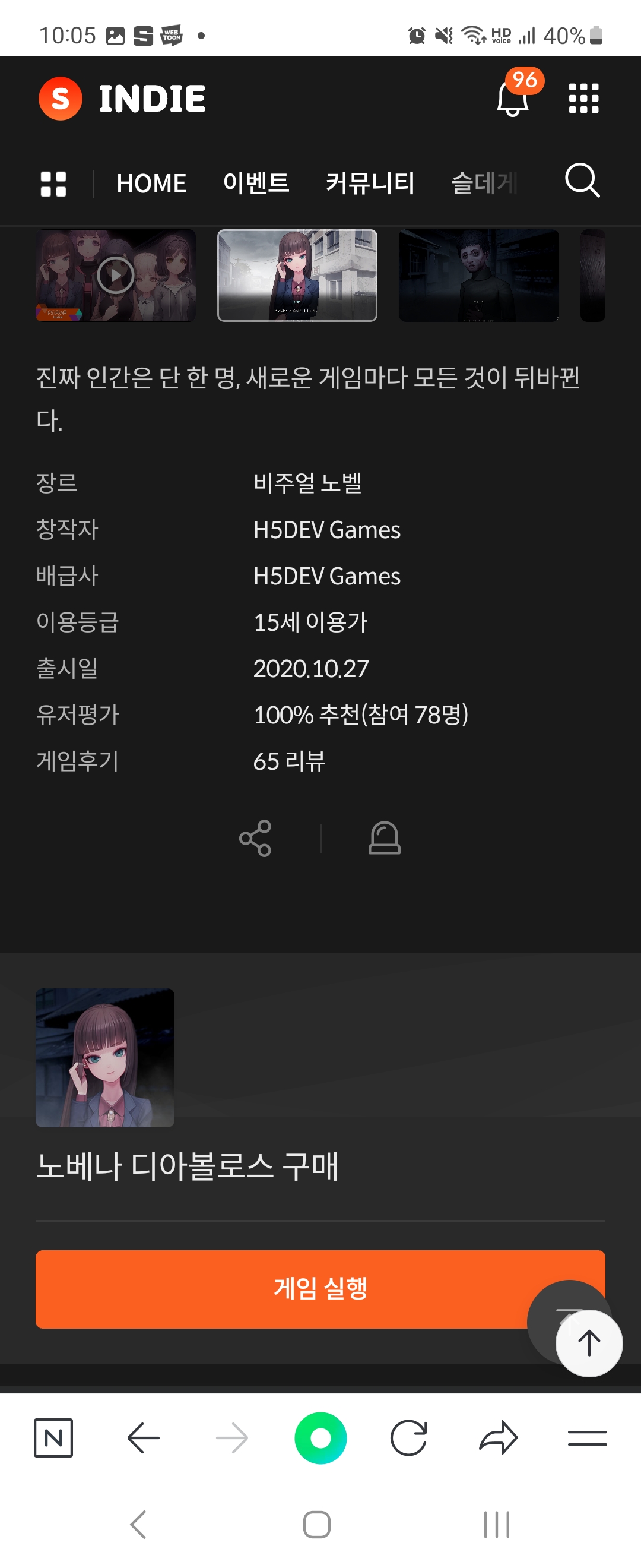Screen dimensions: 641x1568
Task: Switch to the HOME tab
Action: [x=151, y=184]
